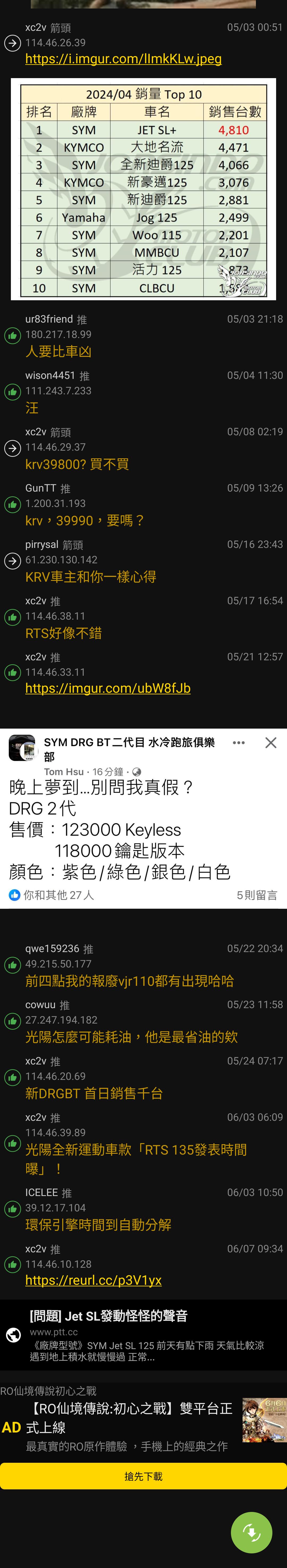Open the i.imgur.com/IlmkKLw.jpeg link
287x1568 pixels.
(x=123, y=59)
